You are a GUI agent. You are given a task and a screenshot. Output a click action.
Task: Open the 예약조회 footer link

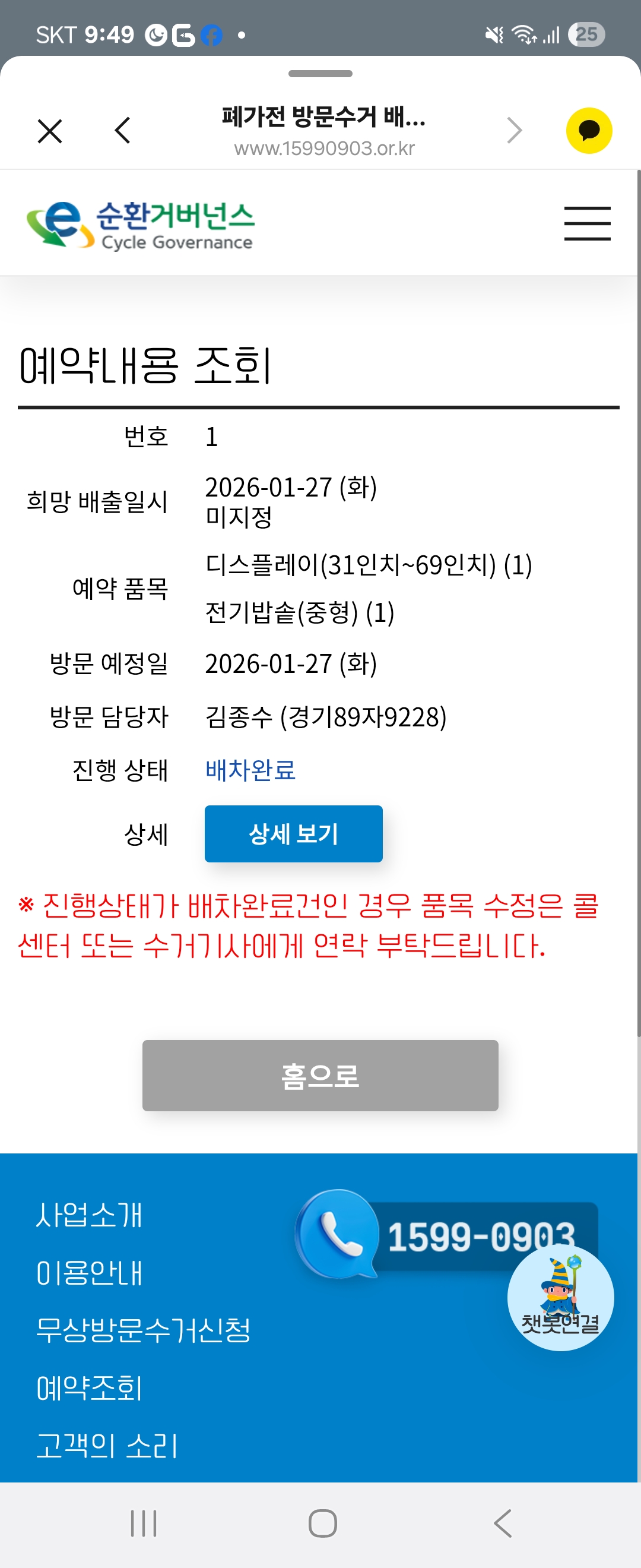89,1388
